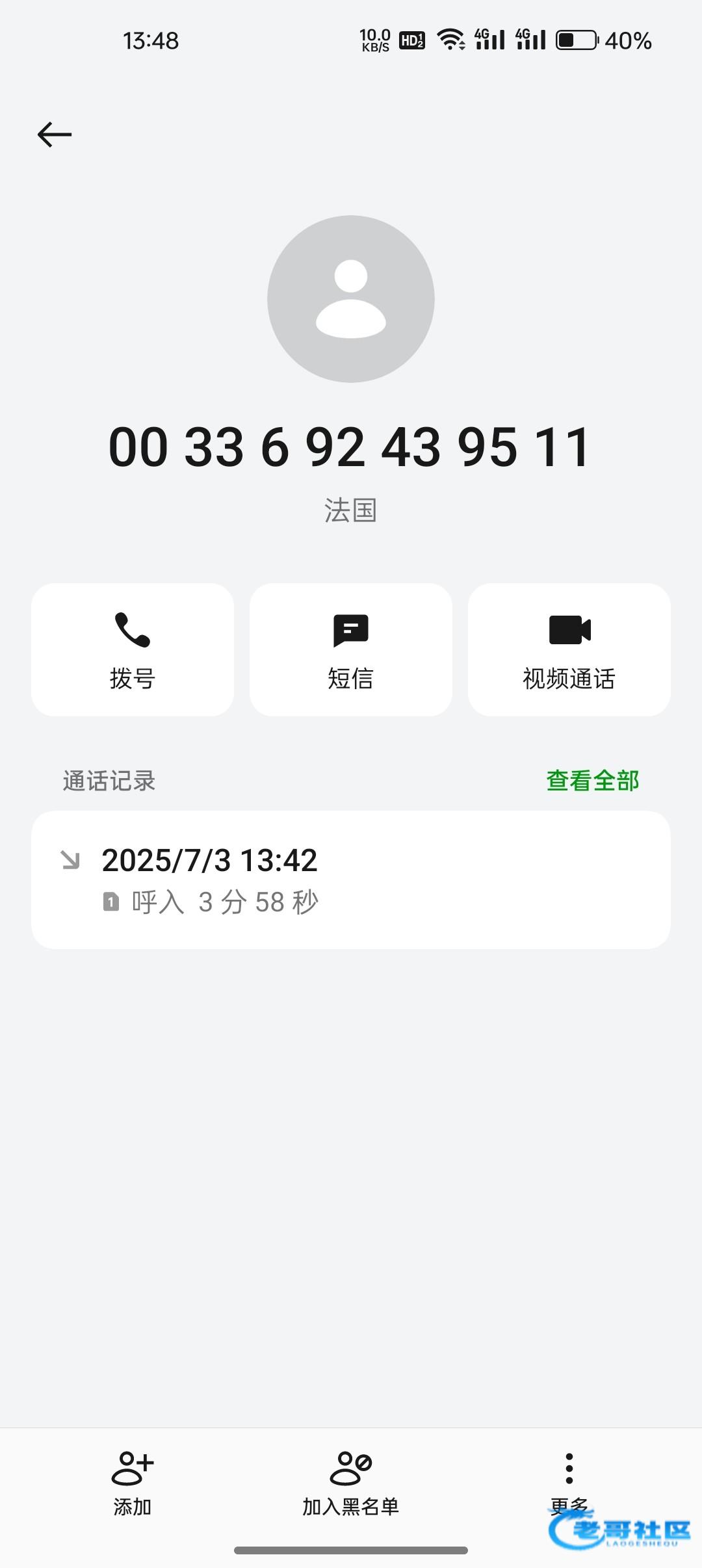Open the 2025/7/3 13:42 call record
The width and height of the screenshot is (702, 1568).
pyautogui.click(x=351, y=880)
